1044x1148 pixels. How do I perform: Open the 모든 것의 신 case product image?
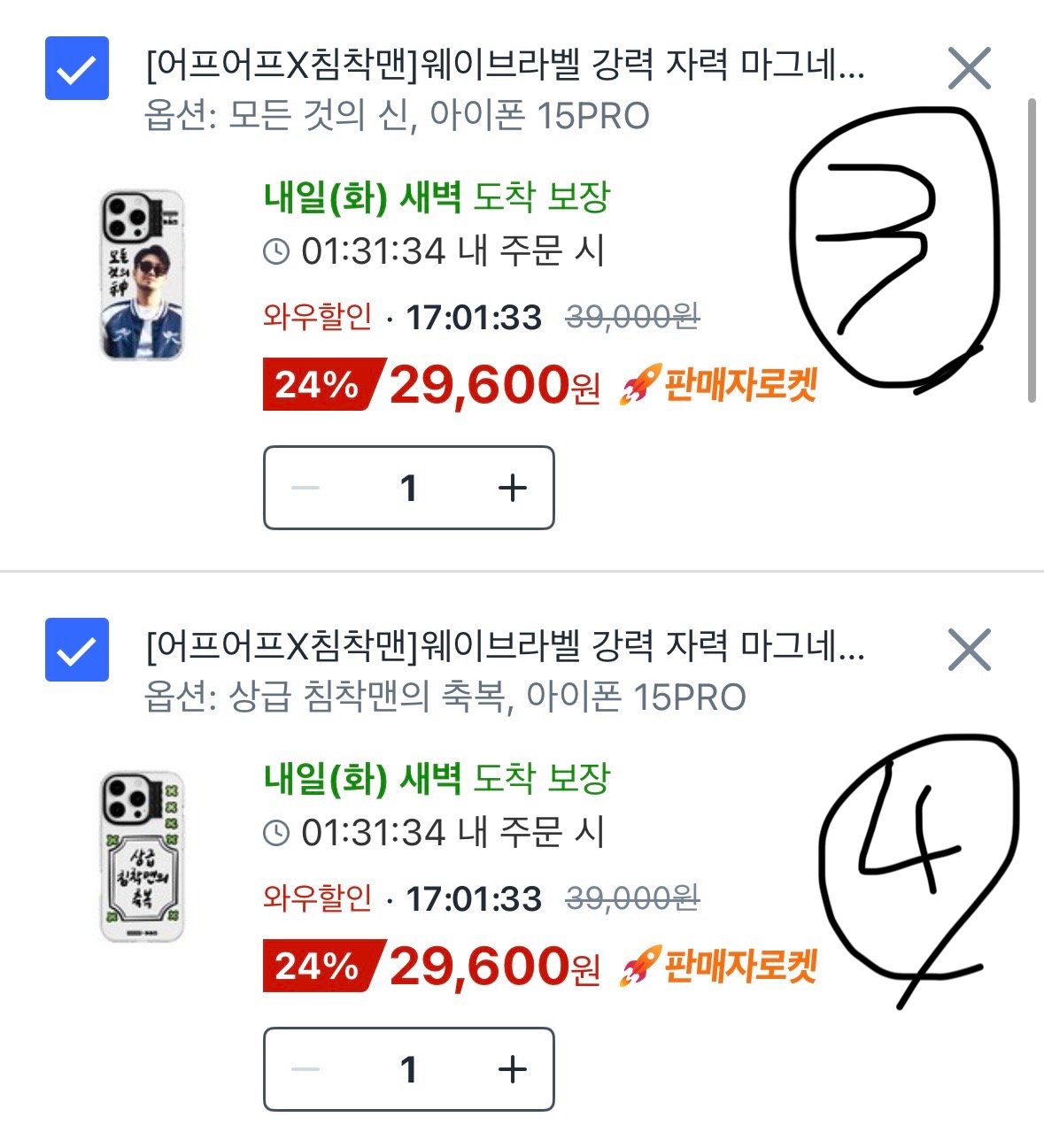coord(143,274)
